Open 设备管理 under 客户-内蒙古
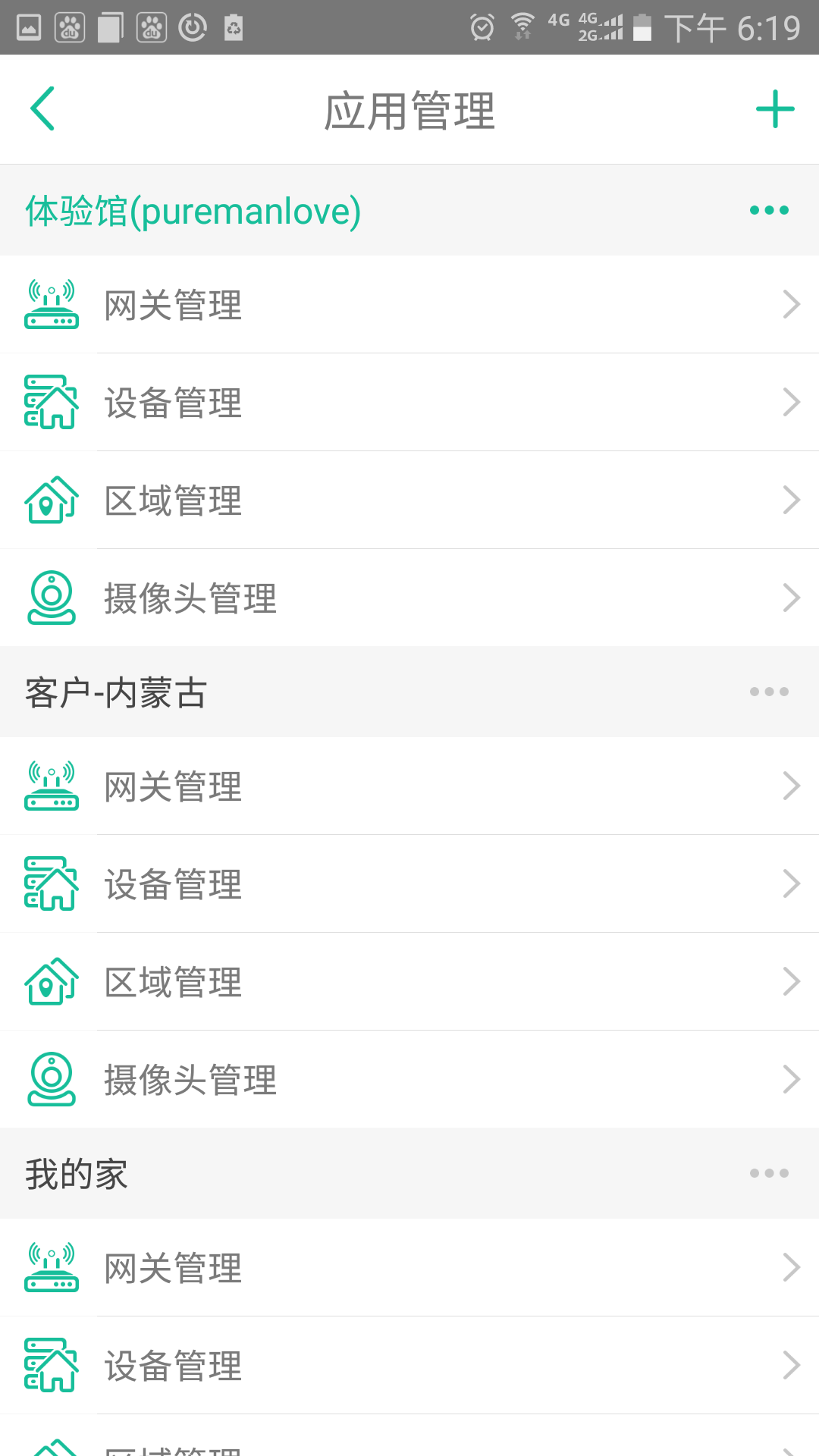This screenshot has width=819, height=1456. click(409, 884)
